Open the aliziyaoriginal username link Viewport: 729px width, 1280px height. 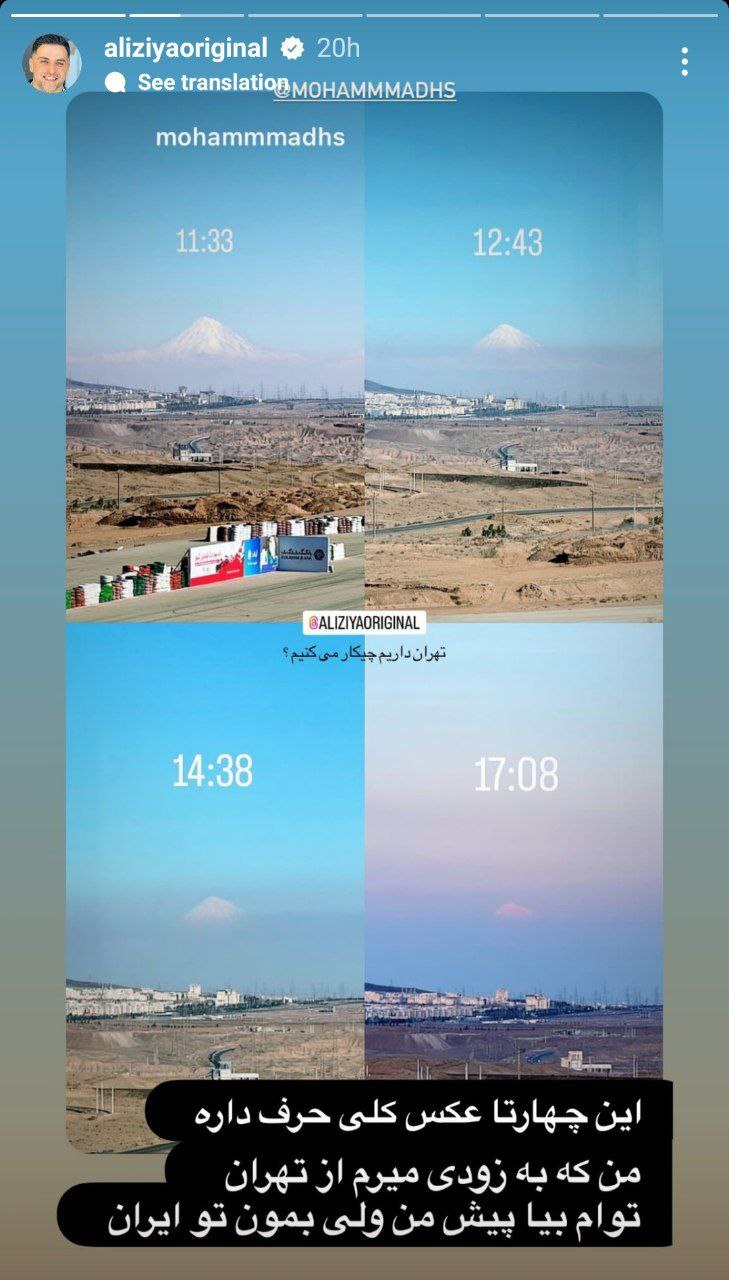tap(186, 47)
